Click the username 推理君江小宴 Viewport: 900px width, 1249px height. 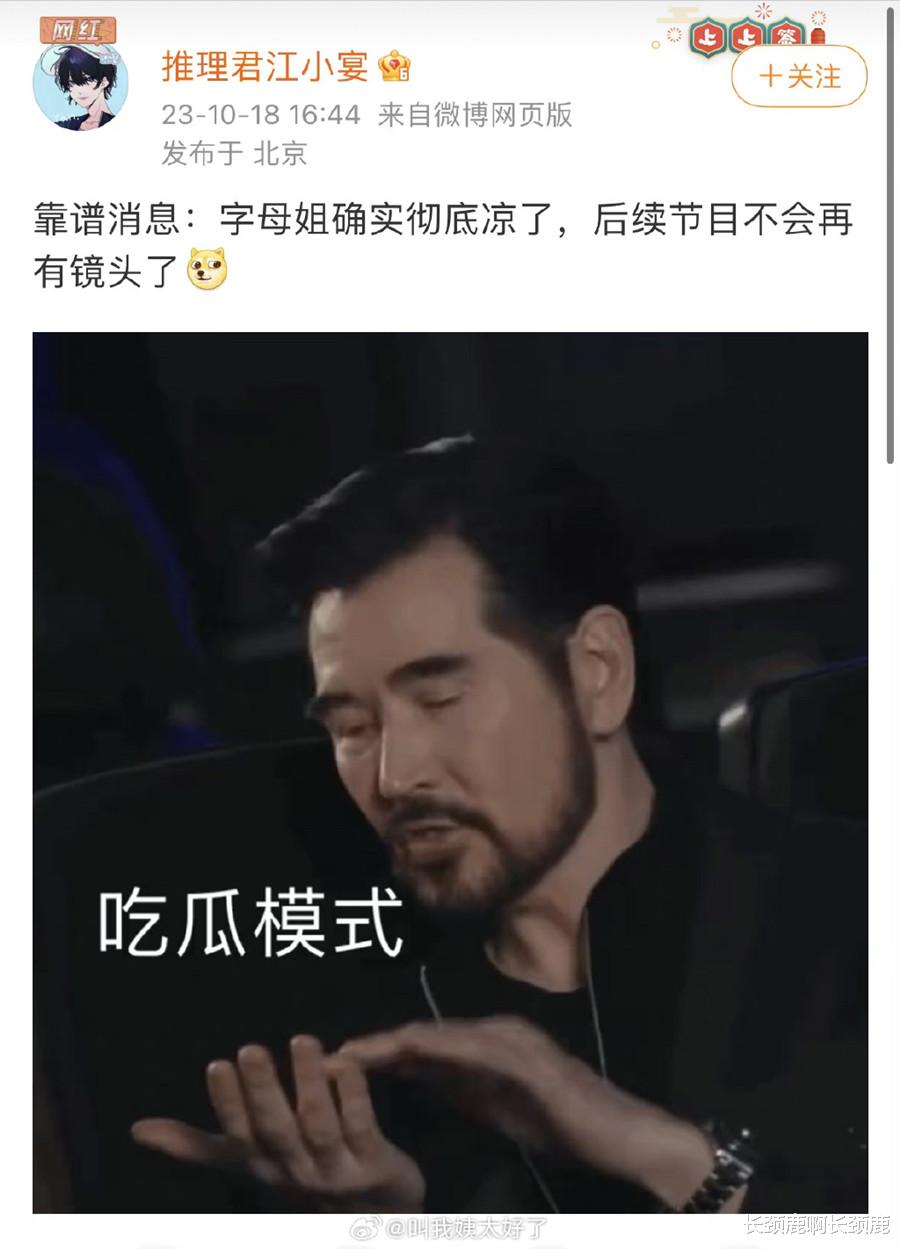point(268,68)
